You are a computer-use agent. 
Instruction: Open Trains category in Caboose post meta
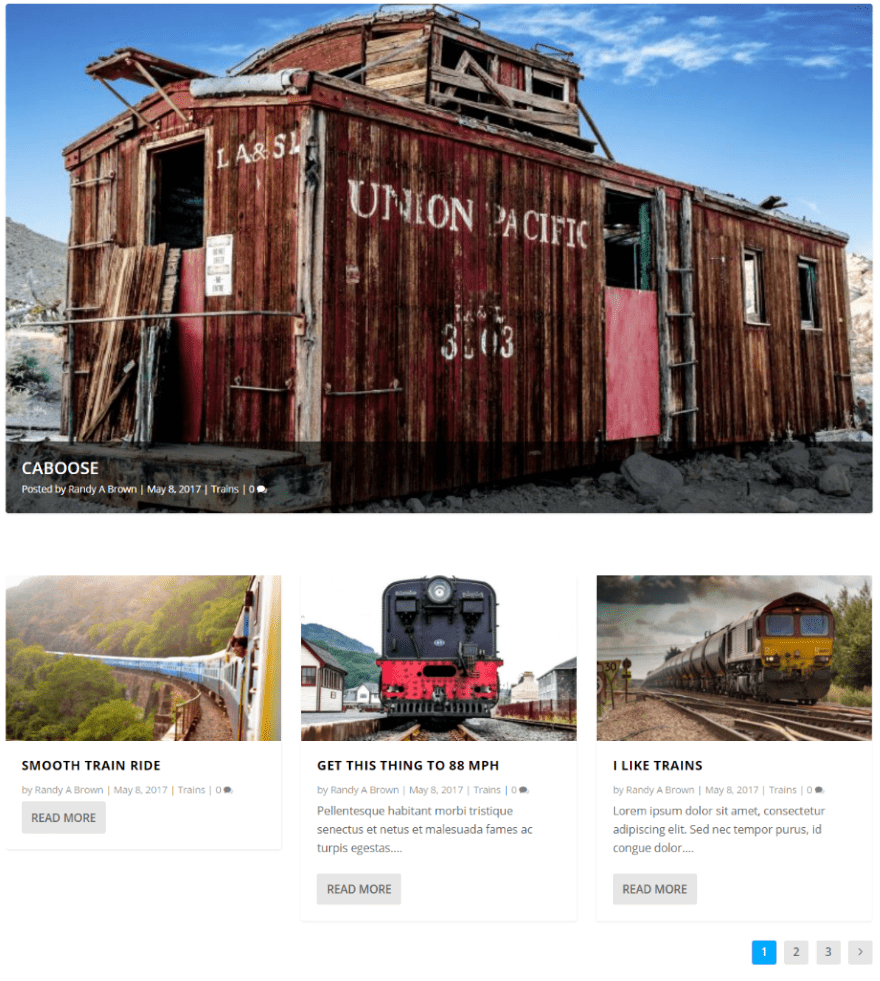point(225,489)
